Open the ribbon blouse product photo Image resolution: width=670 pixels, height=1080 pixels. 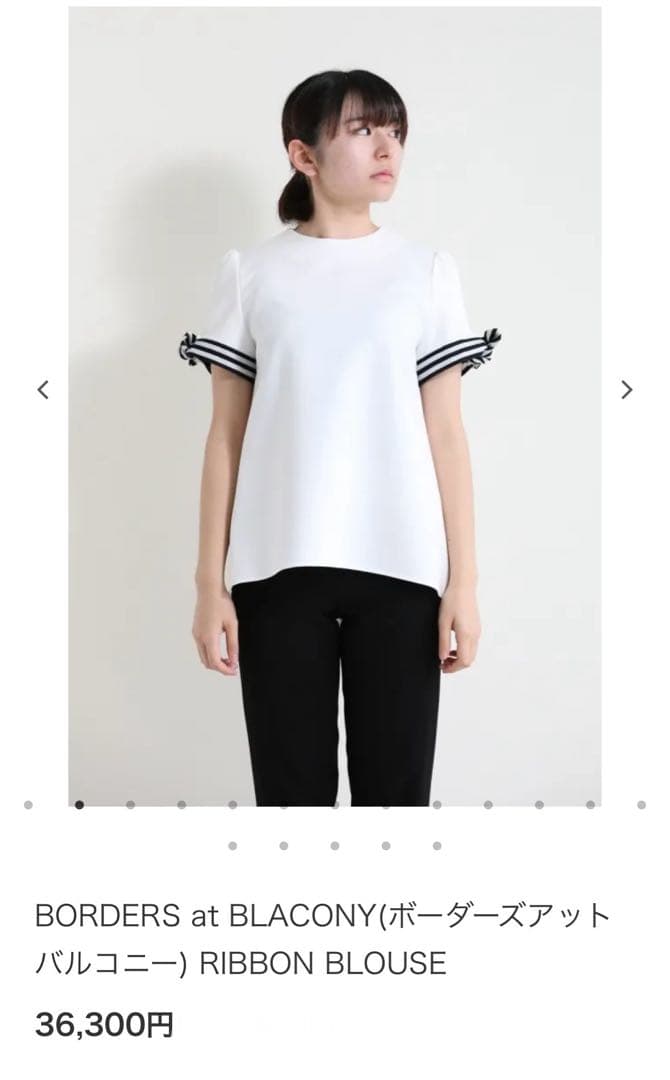point(335,405)
